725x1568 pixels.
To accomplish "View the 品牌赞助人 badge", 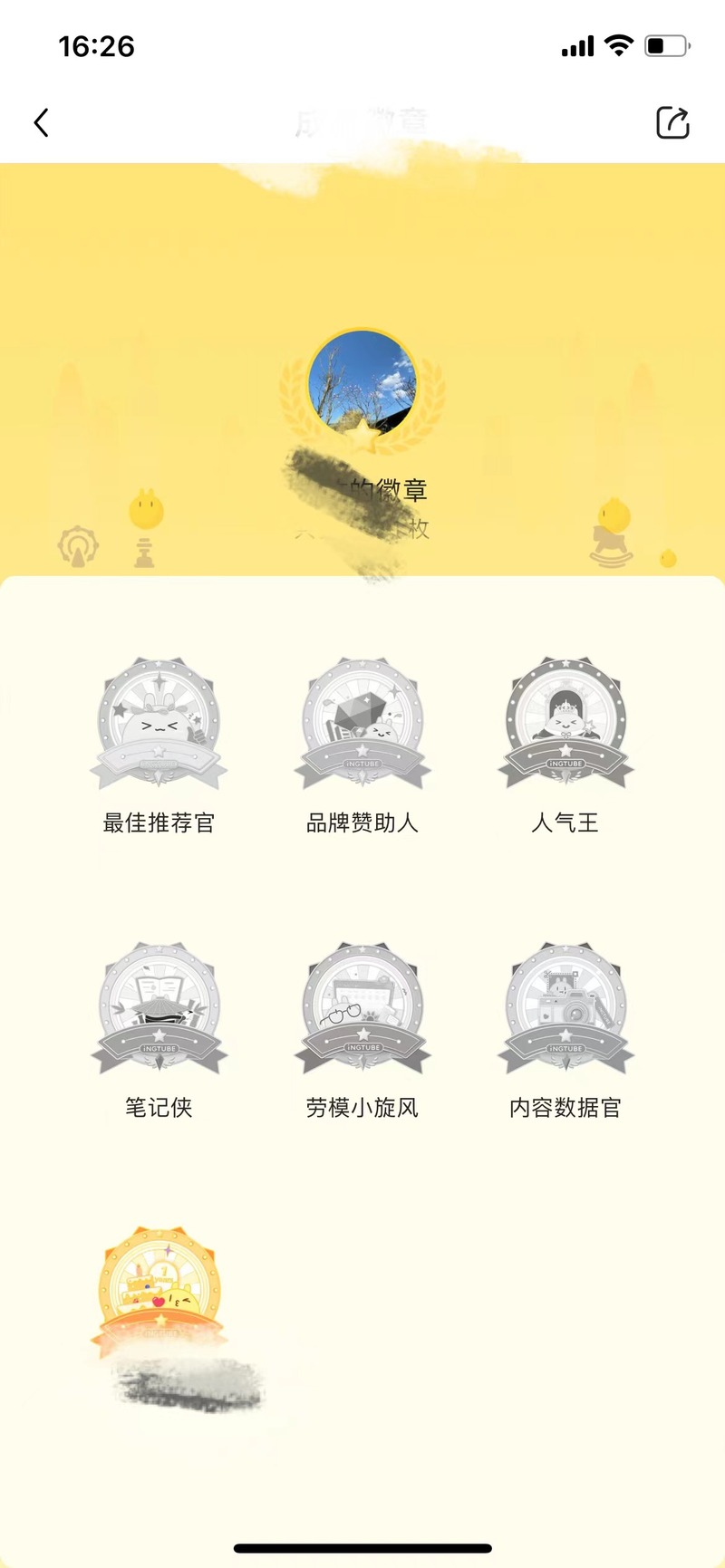I will tap(362, 725).
